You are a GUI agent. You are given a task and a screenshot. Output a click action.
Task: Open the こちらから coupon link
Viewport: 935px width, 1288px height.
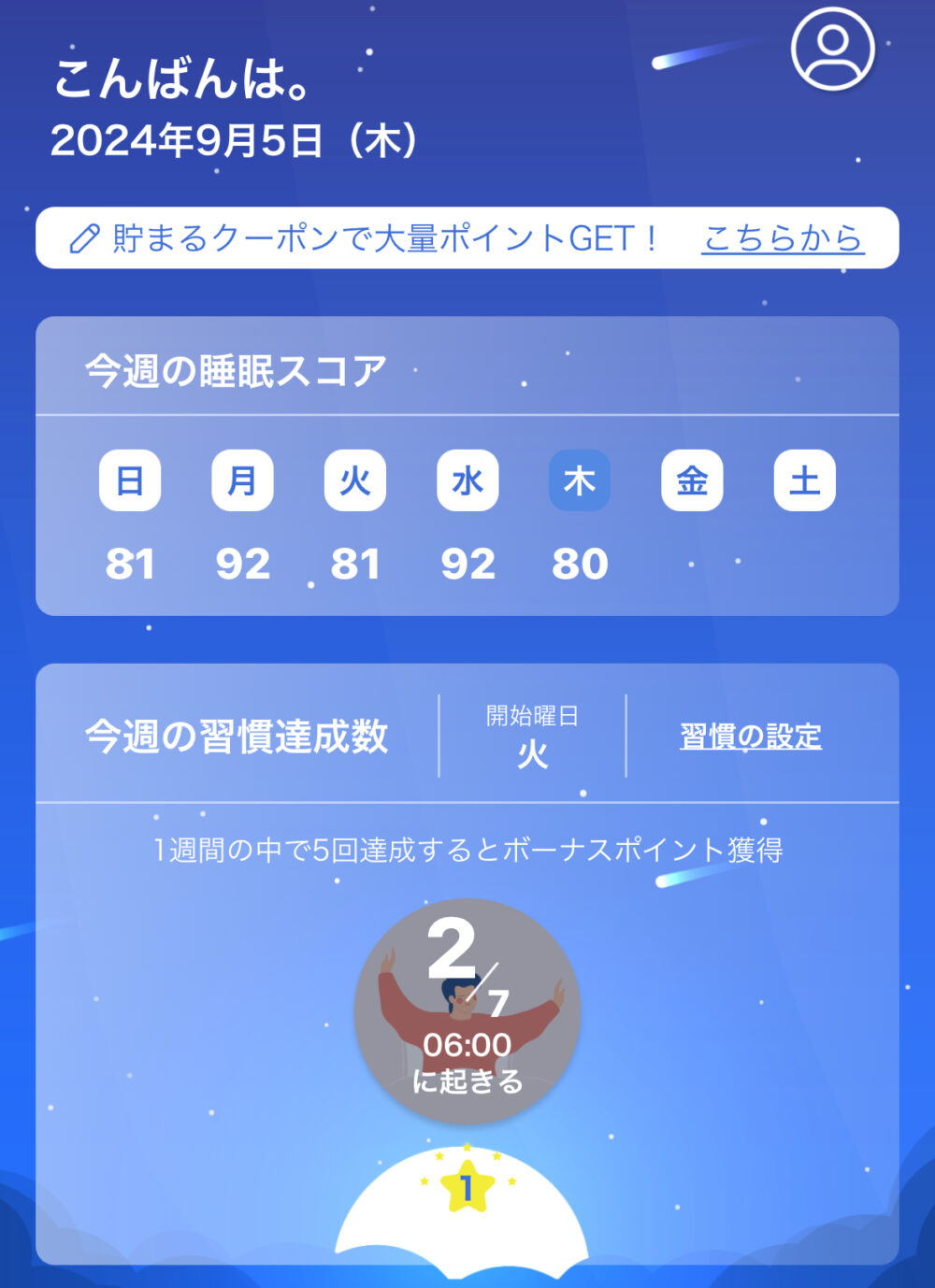(784, 240)
